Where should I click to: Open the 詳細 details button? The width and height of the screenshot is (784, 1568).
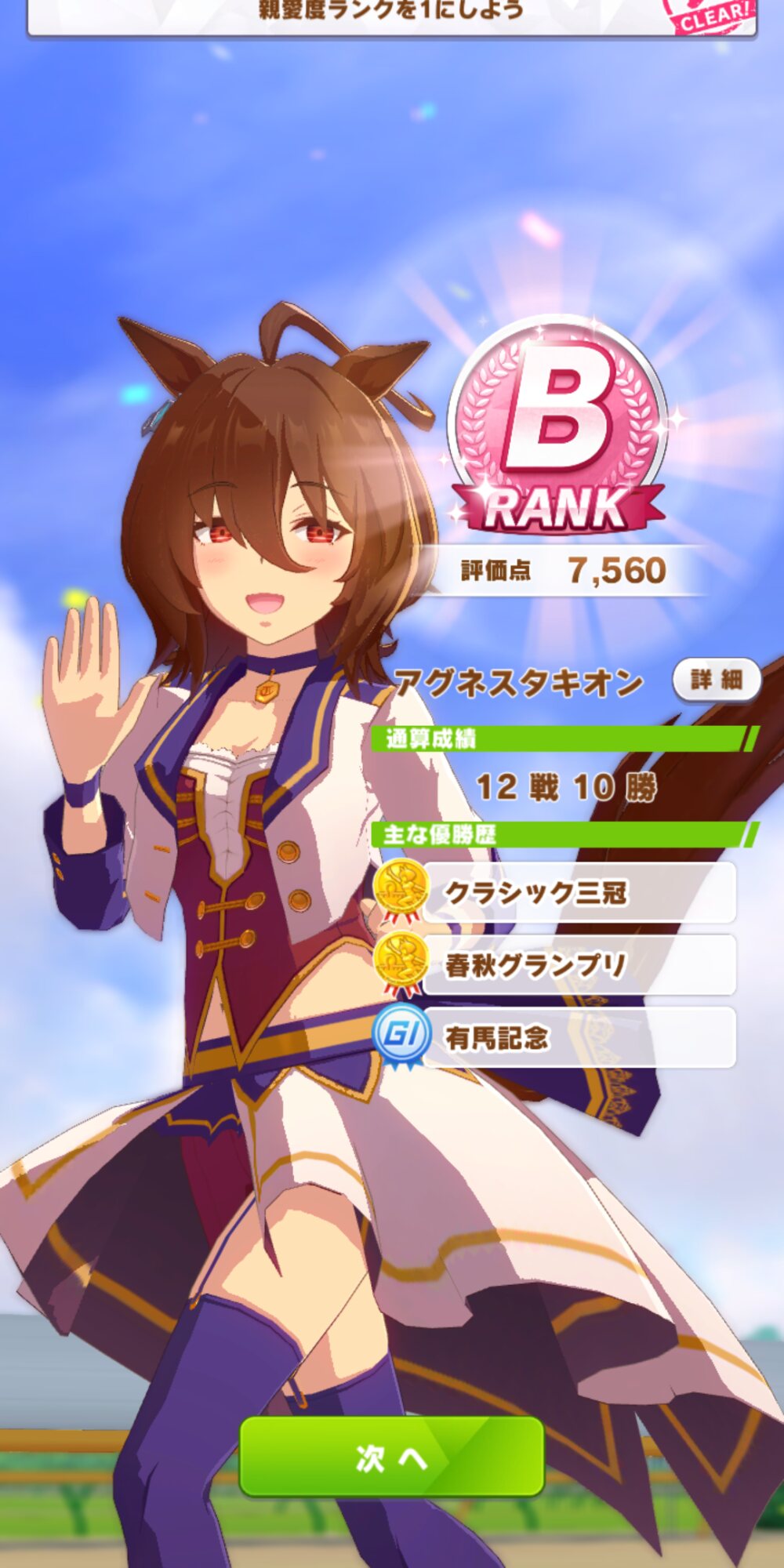[x=717, y=680]
